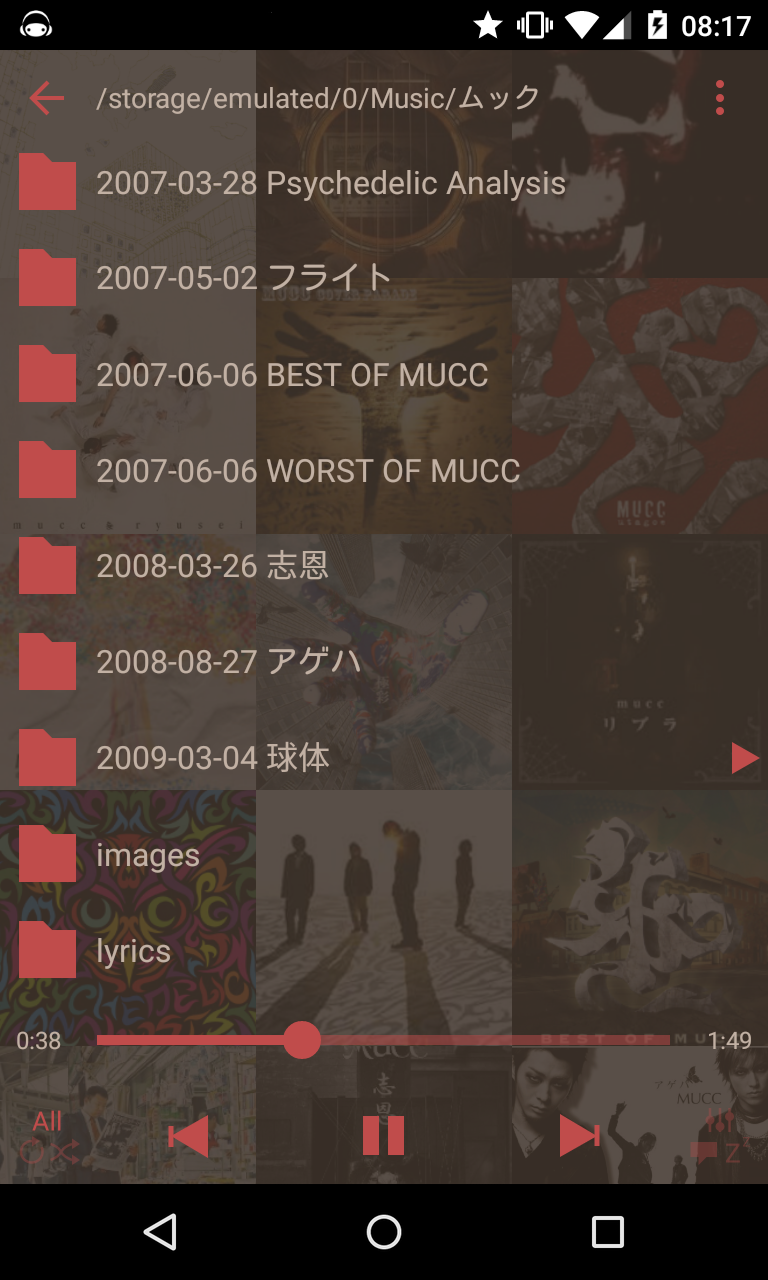Open folder 2009-03-04 球体
Image resolution: width=768 pixels, height=1280 pixels.
[212, 758]
